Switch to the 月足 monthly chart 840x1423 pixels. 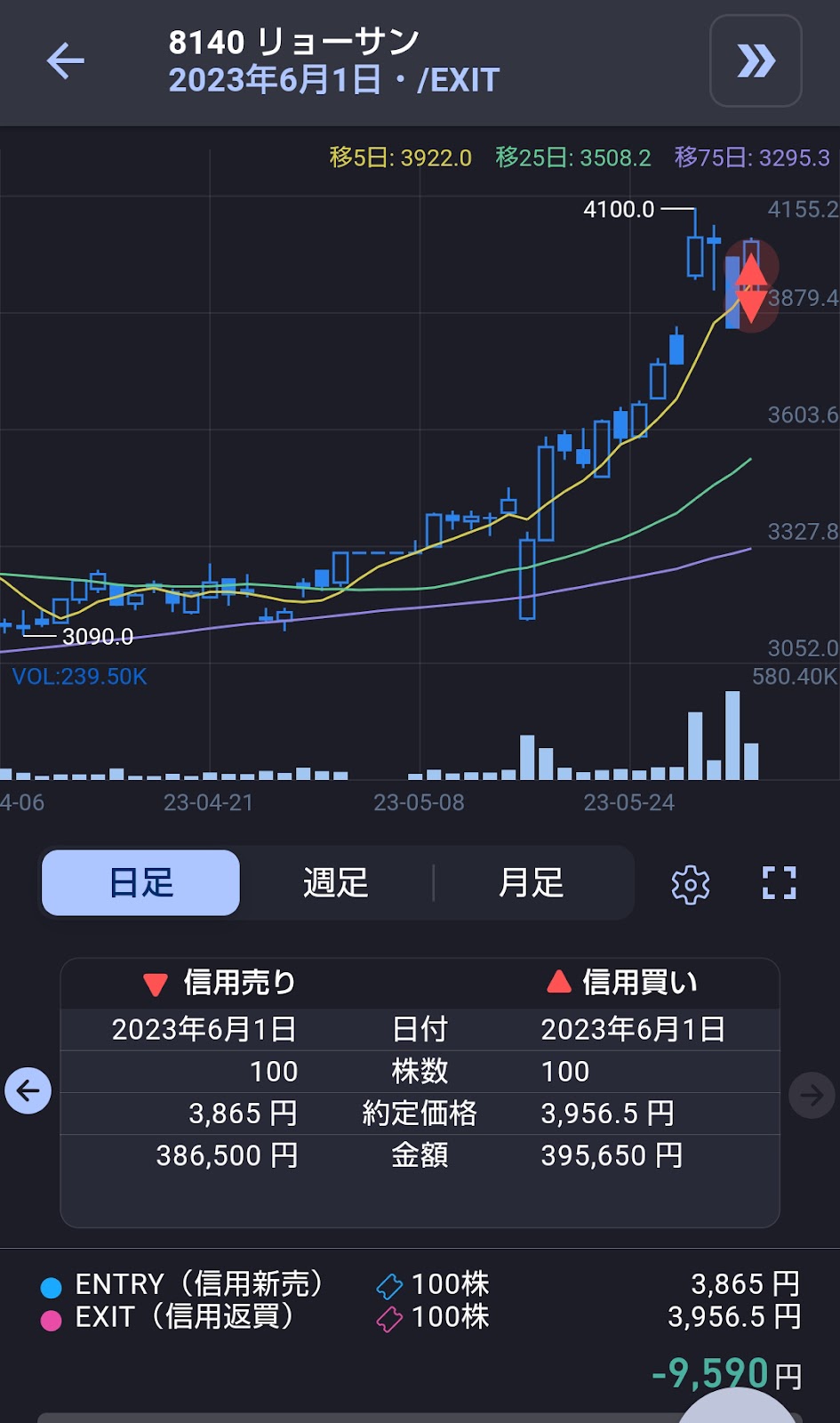(x=532, y=883)
